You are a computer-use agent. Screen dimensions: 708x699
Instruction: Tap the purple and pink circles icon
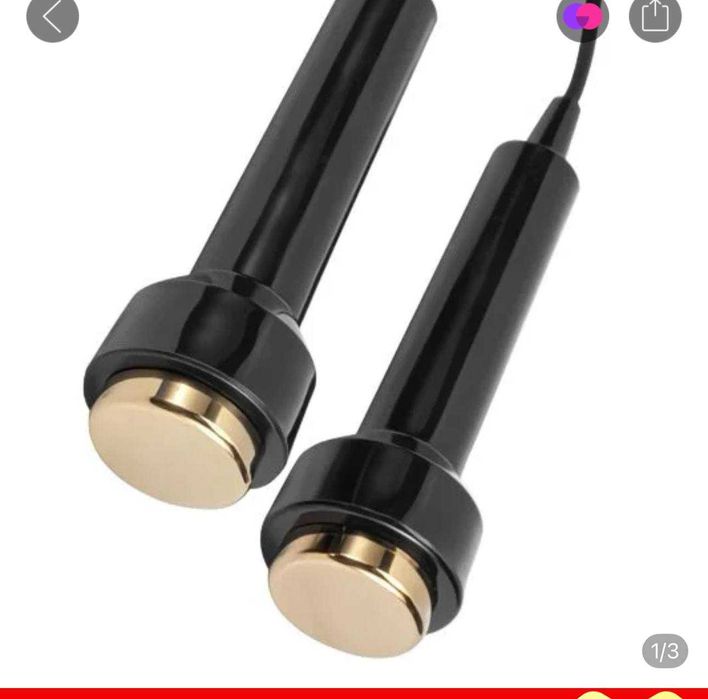click(x=582, y=16)
